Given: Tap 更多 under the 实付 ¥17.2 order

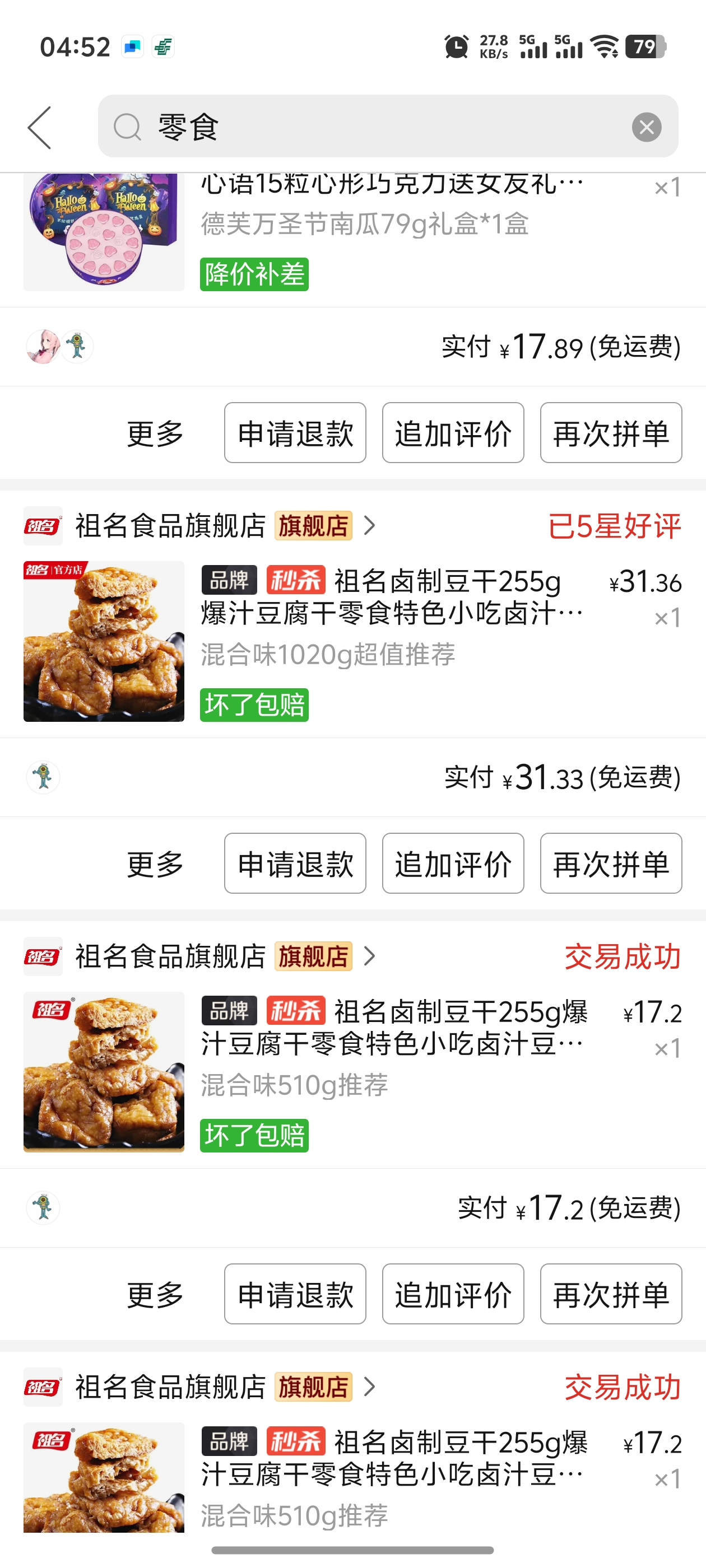Looking at the screenshot, I should (x=155, y=1294).
